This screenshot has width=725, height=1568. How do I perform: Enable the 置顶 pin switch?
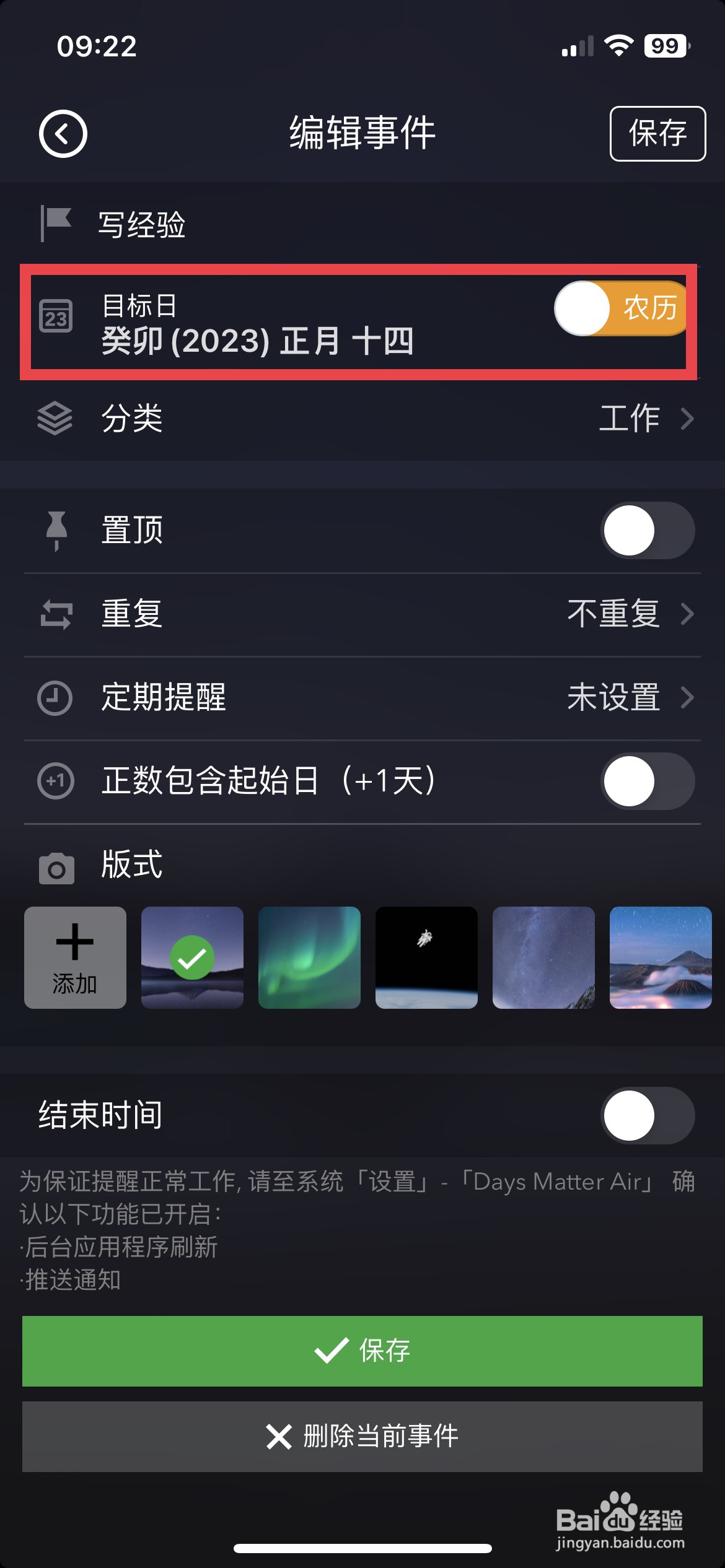coord(647,531)
